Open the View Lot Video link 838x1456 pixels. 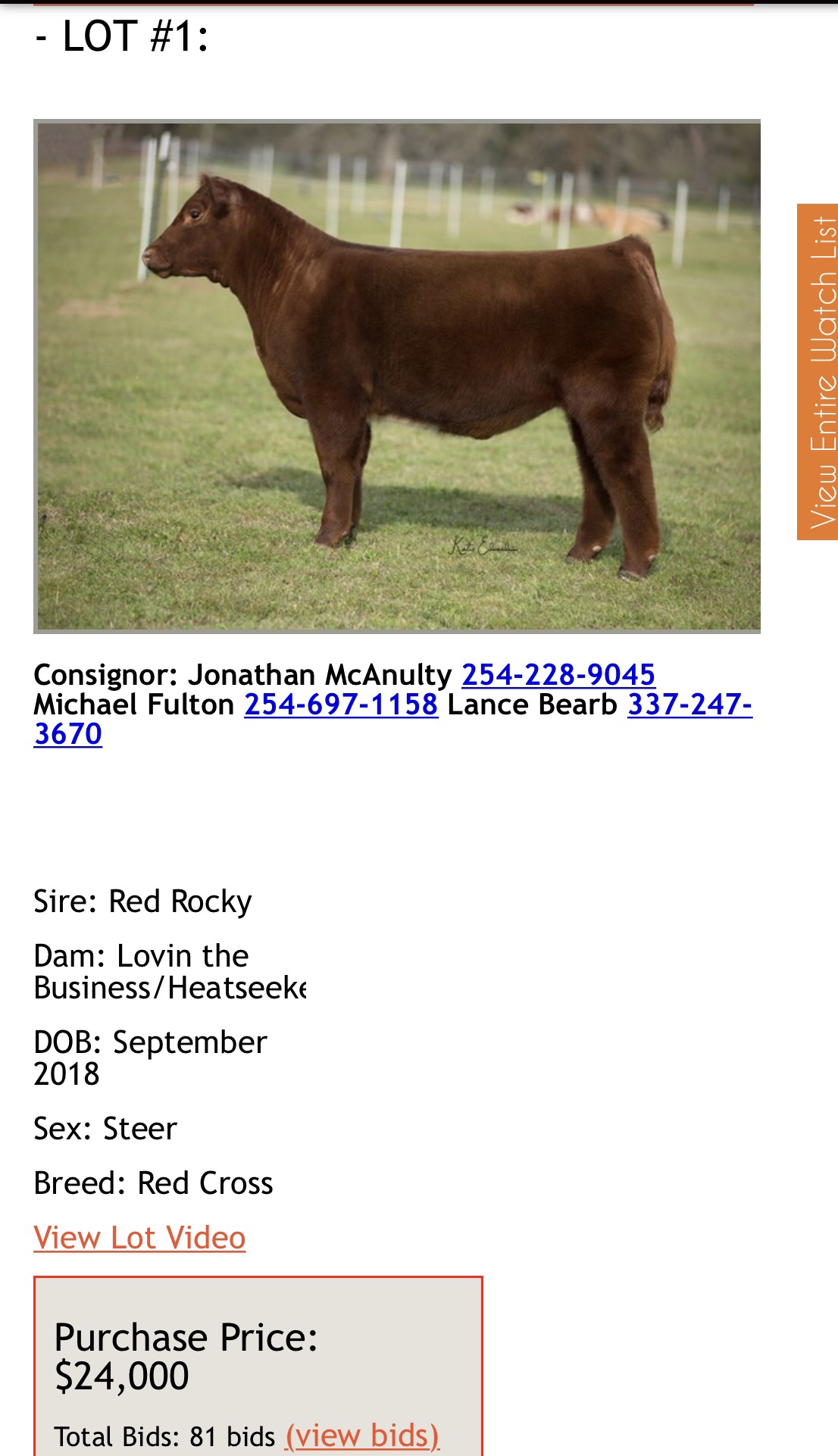(139, 1238)
